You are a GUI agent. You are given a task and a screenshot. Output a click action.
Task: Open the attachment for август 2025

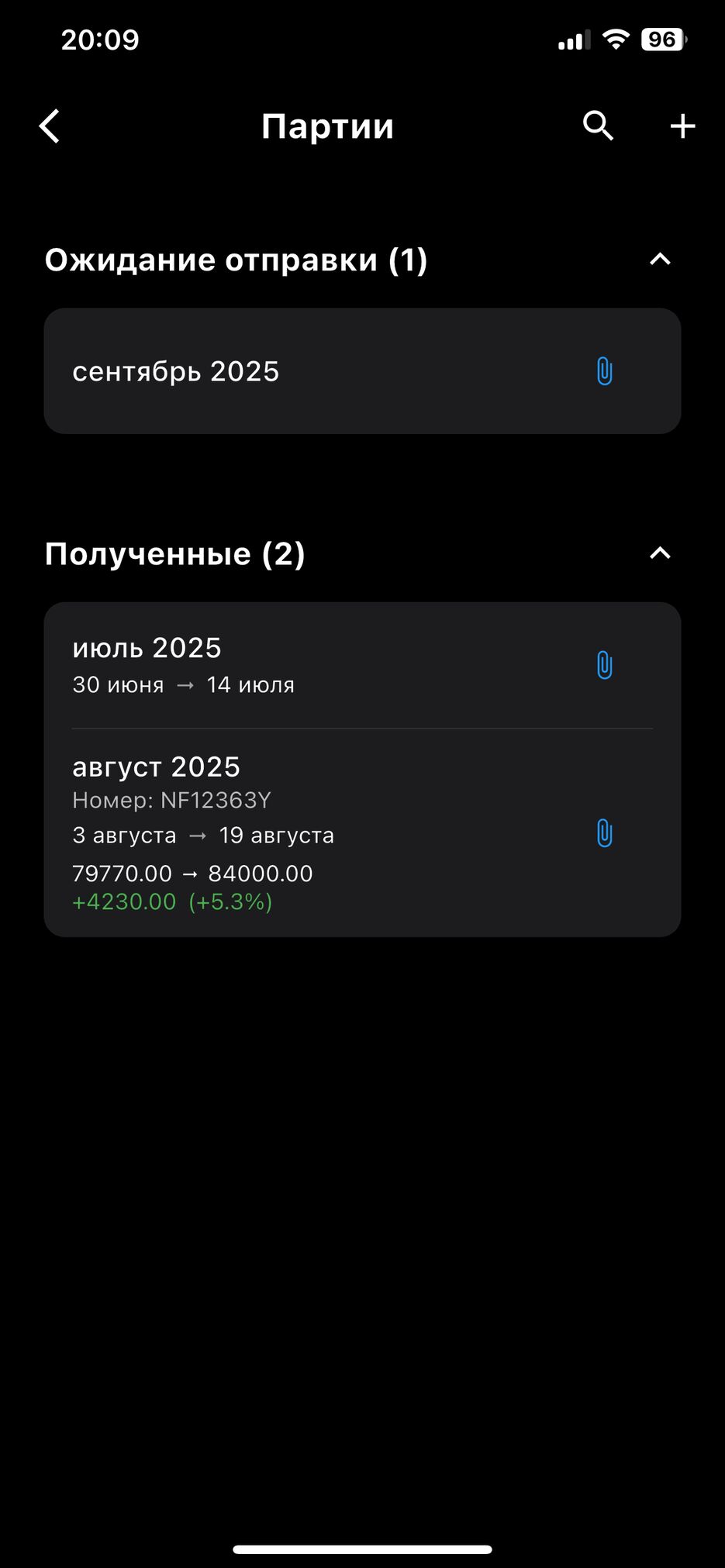[603, 834]
